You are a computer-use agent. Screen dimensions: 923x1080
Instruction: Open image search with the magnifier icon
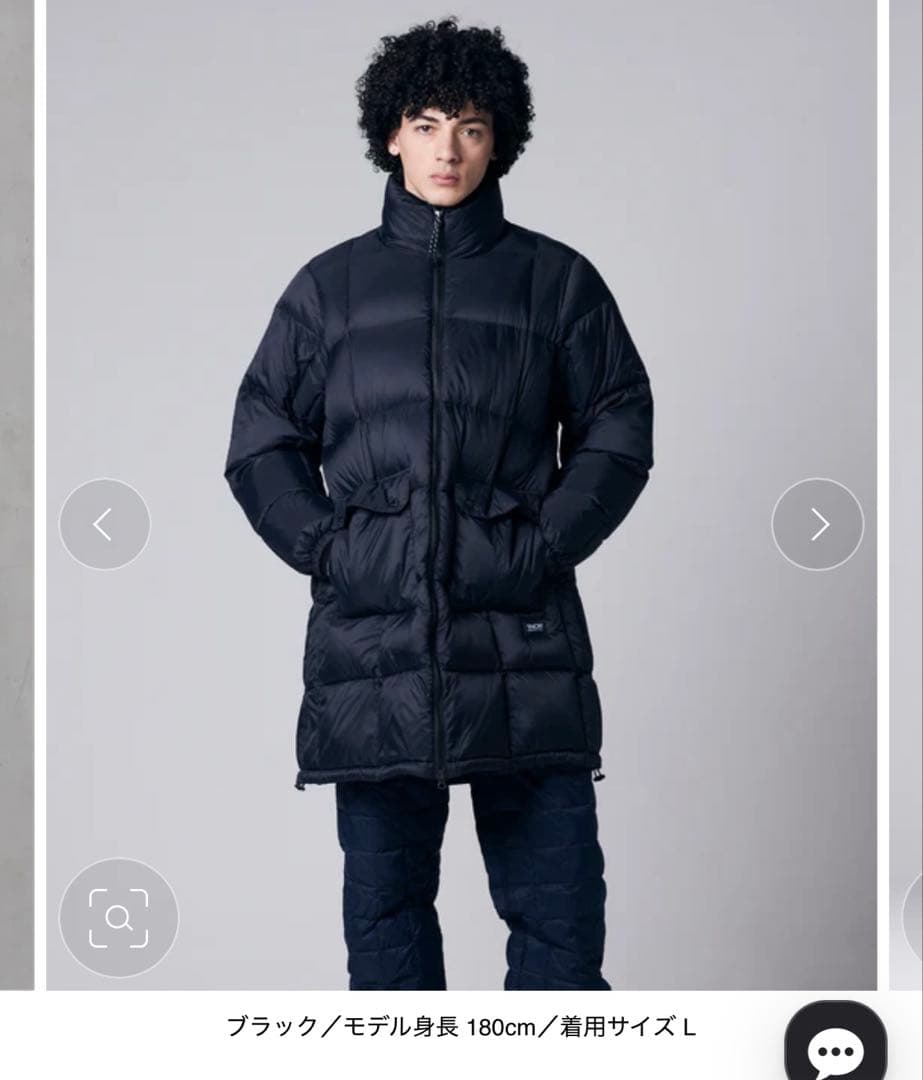point(118,917)
